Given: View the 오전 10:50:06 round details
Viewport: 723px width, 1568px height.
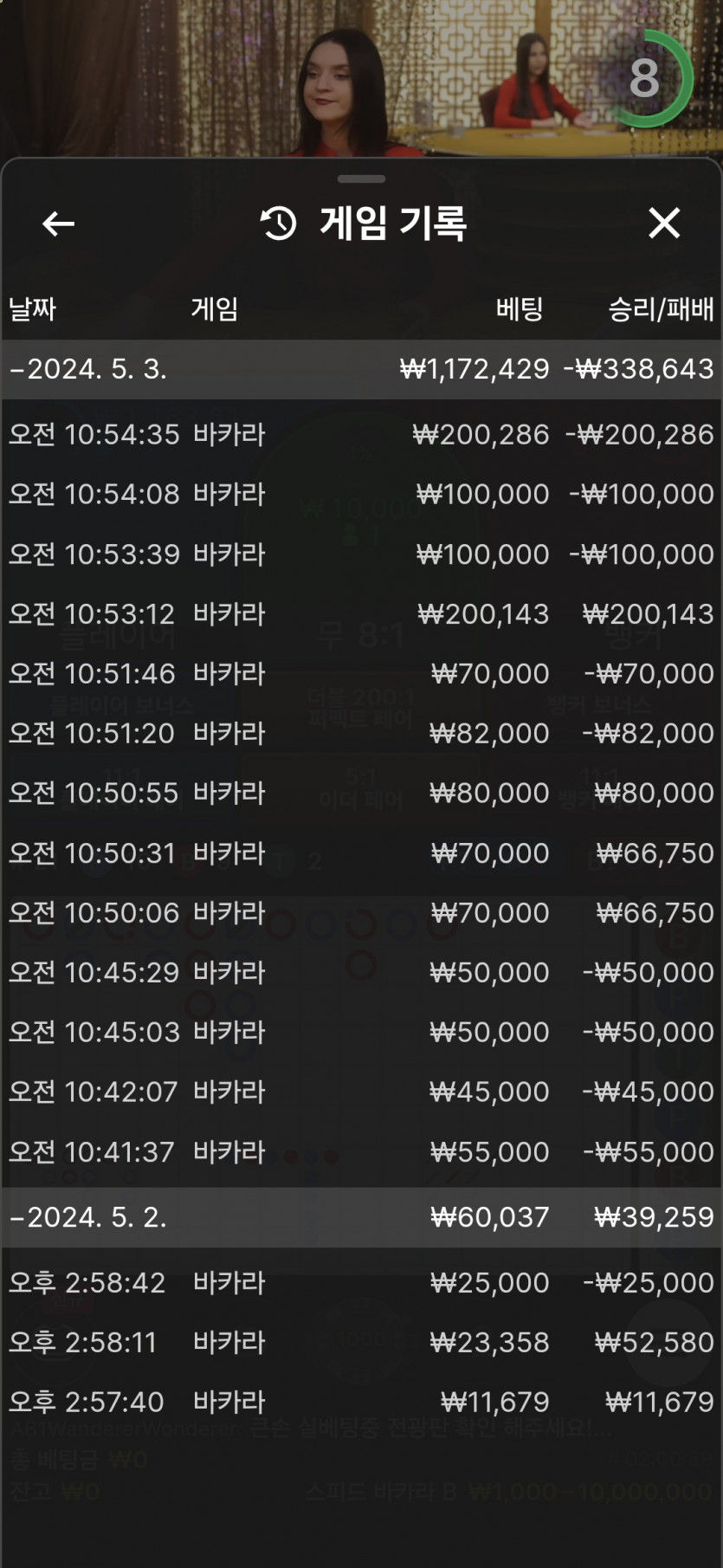Looking at the screenshot, I should [x=362, y=912].
